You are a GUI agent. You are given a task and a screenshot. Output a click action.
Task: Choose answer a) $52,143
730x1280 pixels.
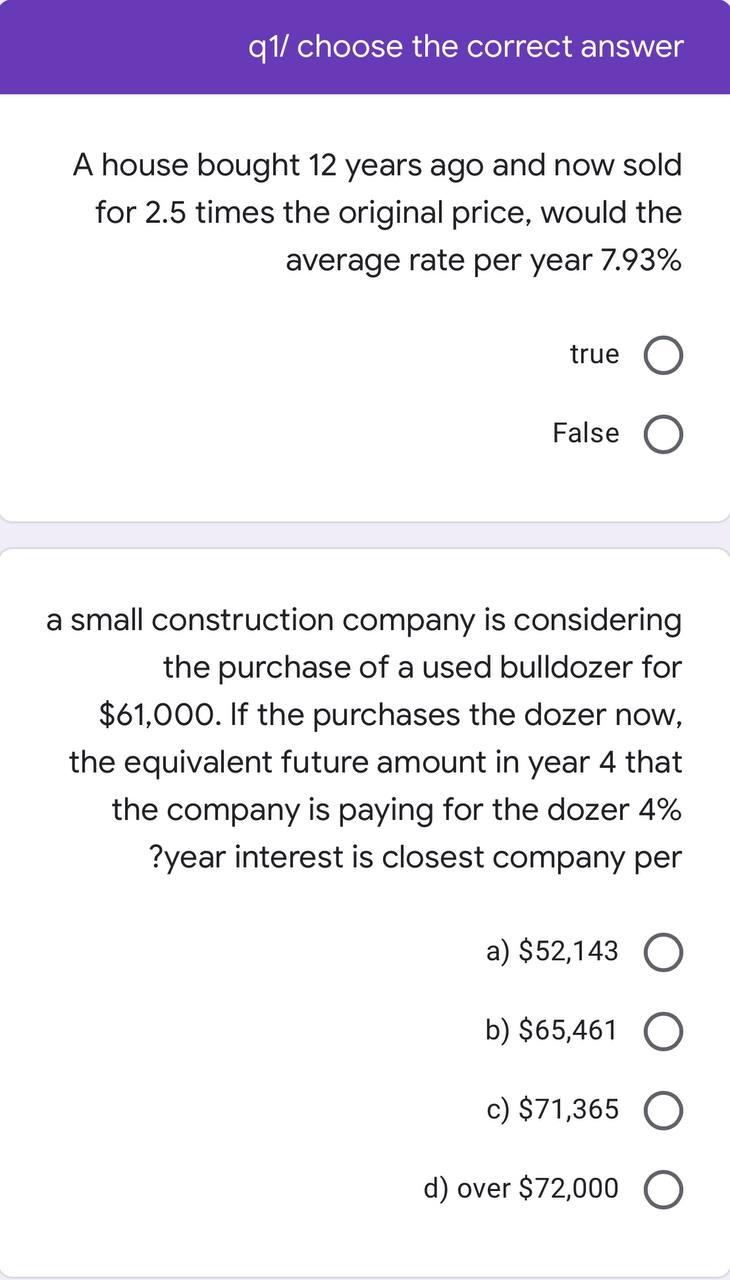click(x=664, y=952)
